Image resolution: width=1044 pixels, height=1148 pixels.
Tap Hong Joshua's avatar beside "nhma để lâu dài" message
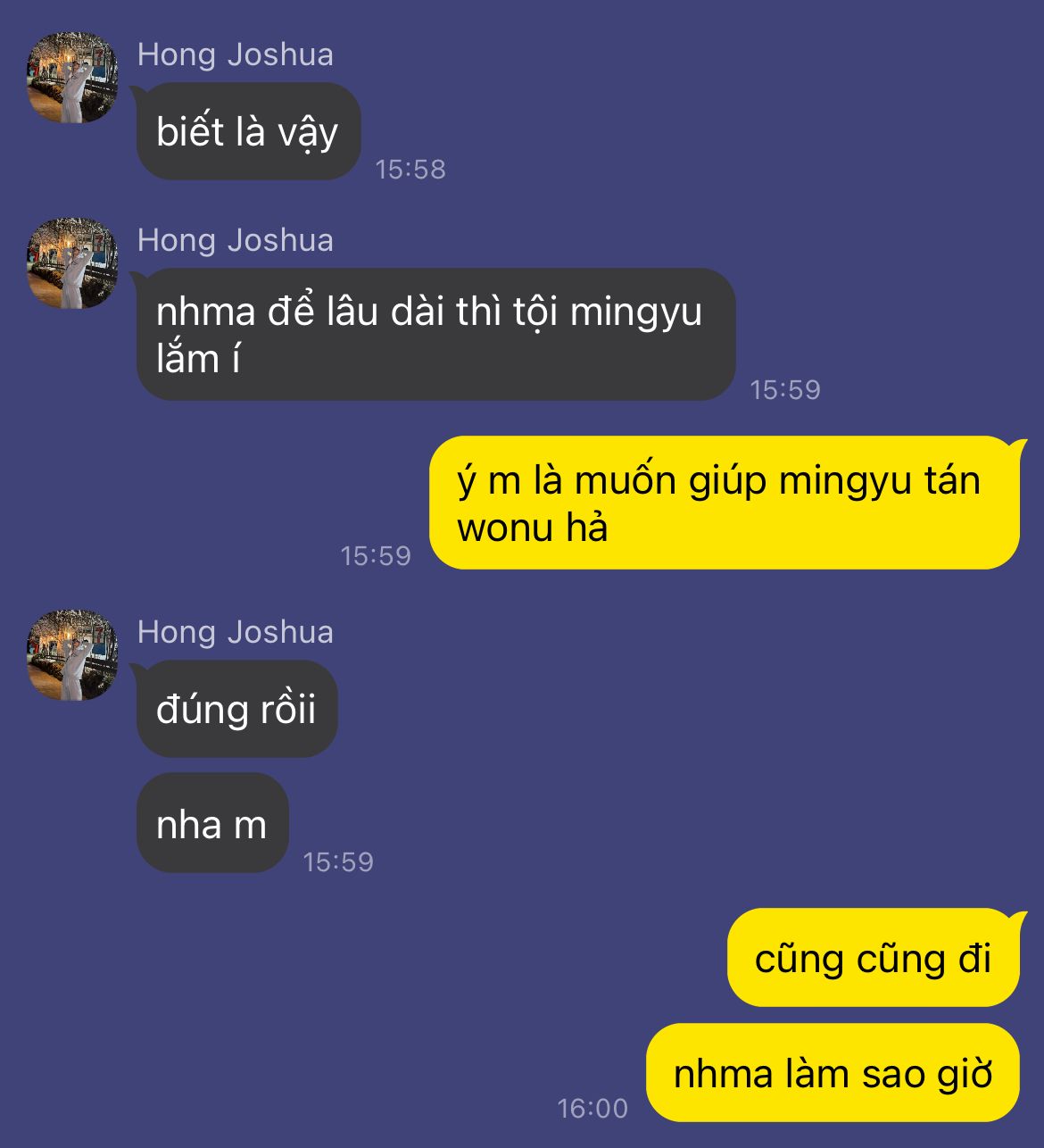click(72, 263)
